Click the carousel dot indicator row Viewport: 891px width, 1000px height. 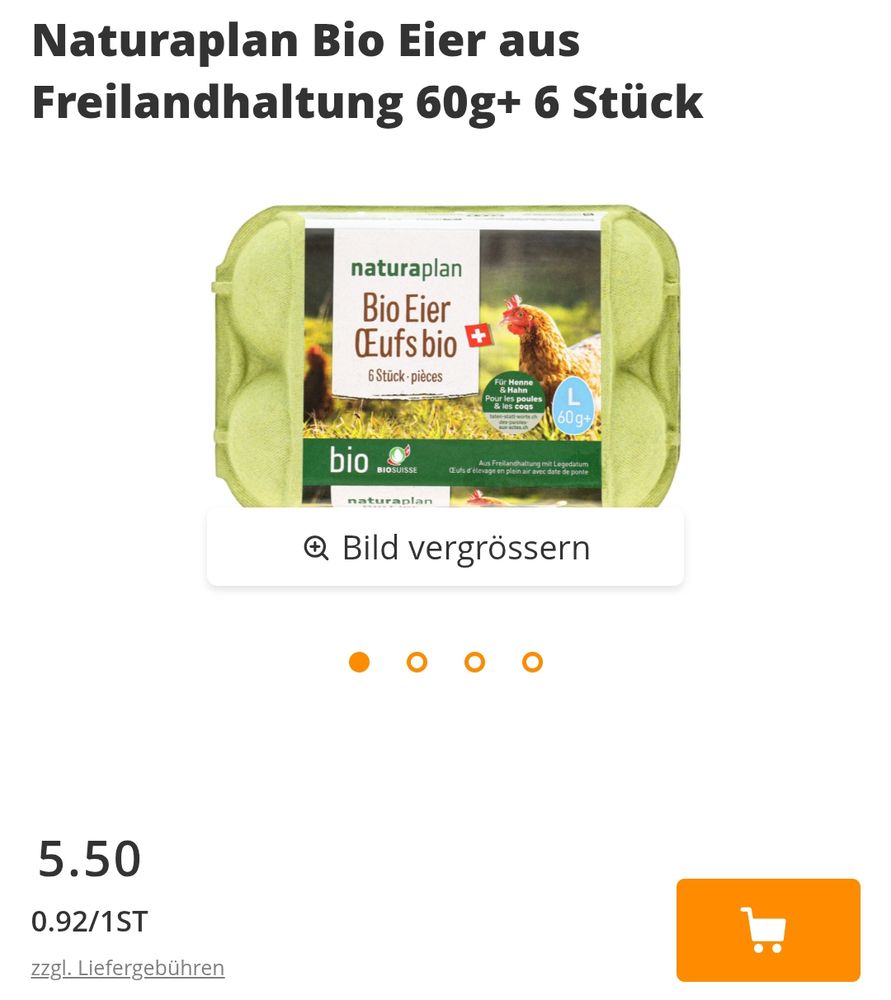click(444, 662)
